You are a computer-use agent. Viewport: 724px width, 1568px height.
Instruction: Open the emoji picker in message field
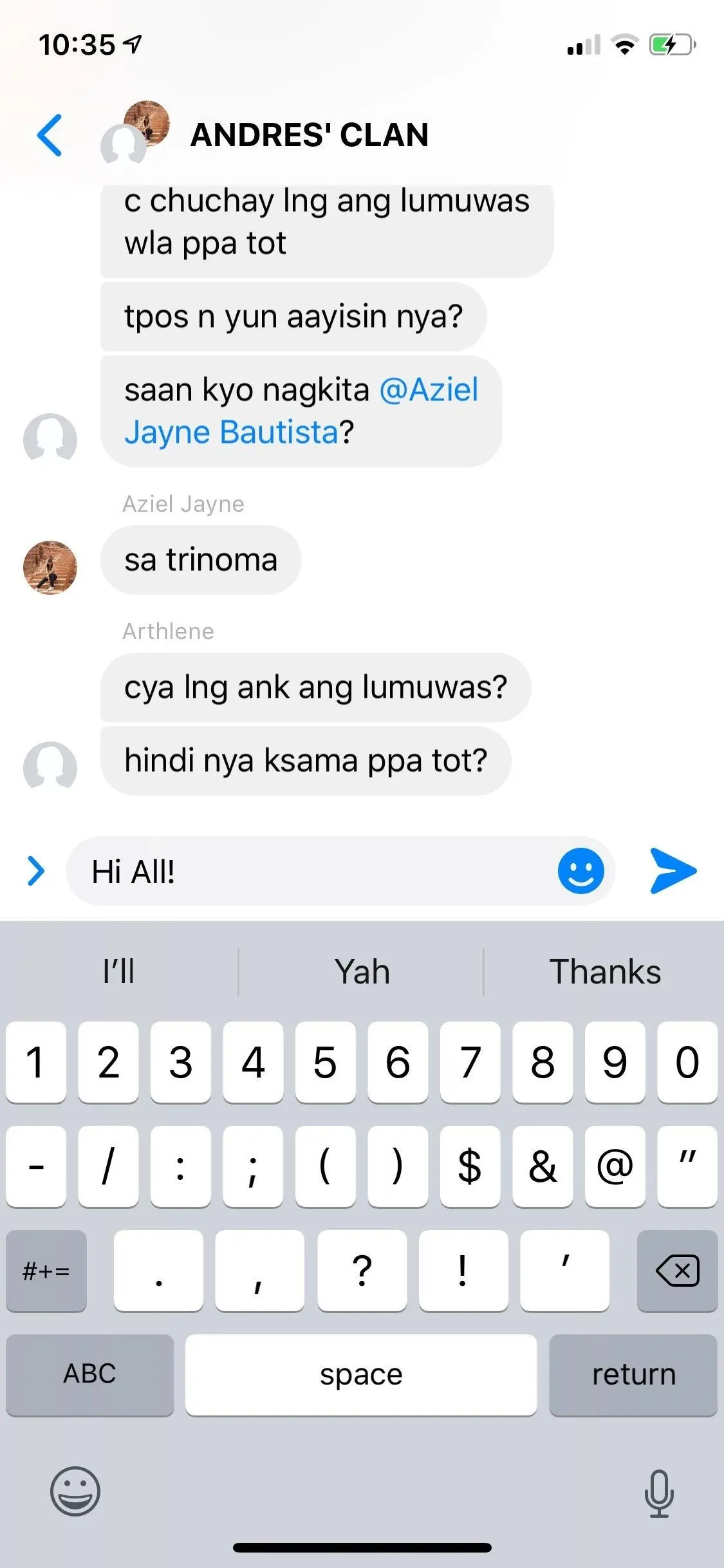tap(580, 871)
